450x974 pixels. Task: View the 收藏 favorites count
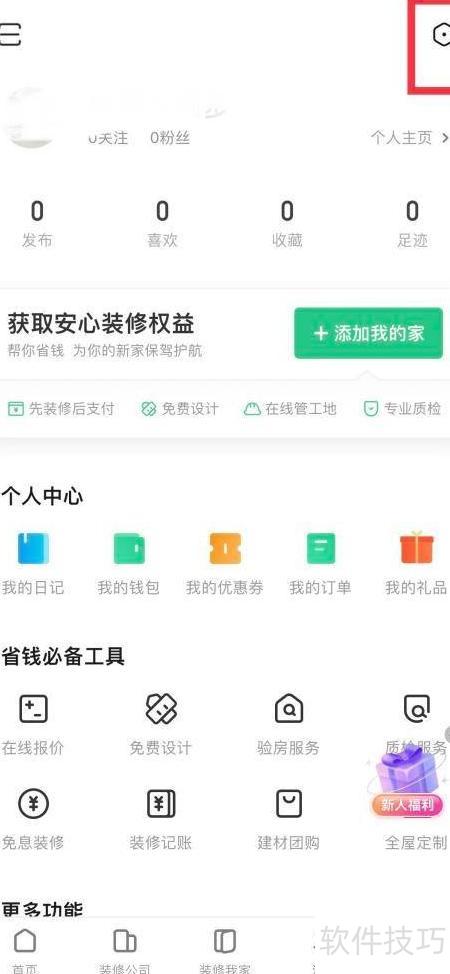(287, 224)
